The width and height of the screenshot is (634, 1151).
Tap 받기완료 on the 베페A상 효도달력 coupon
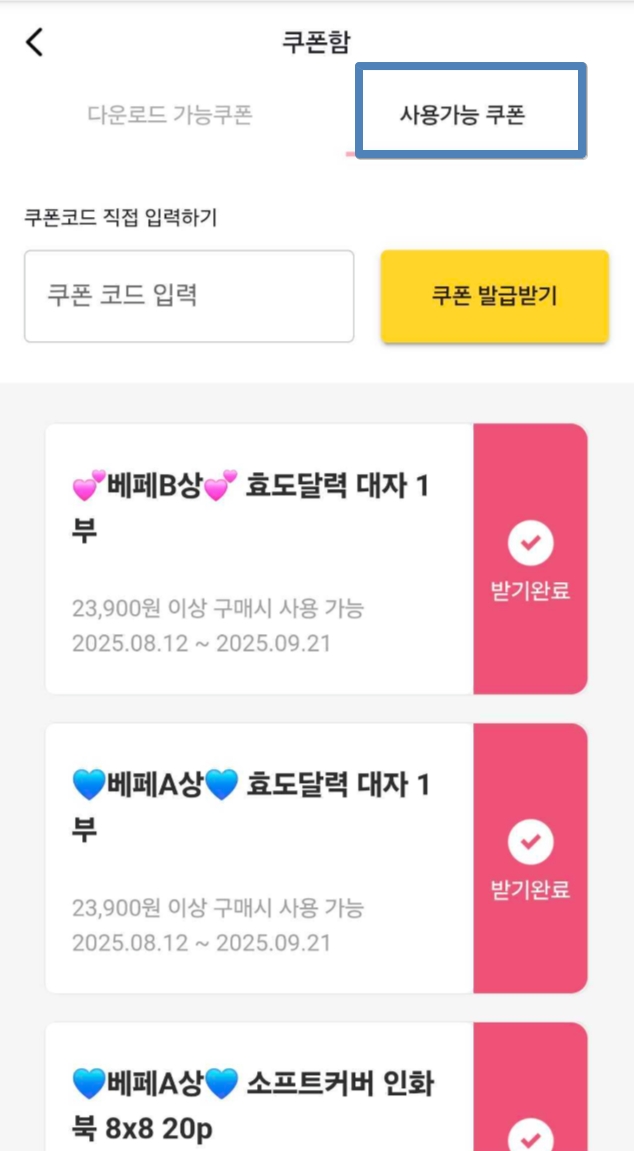tap(530, 859)
